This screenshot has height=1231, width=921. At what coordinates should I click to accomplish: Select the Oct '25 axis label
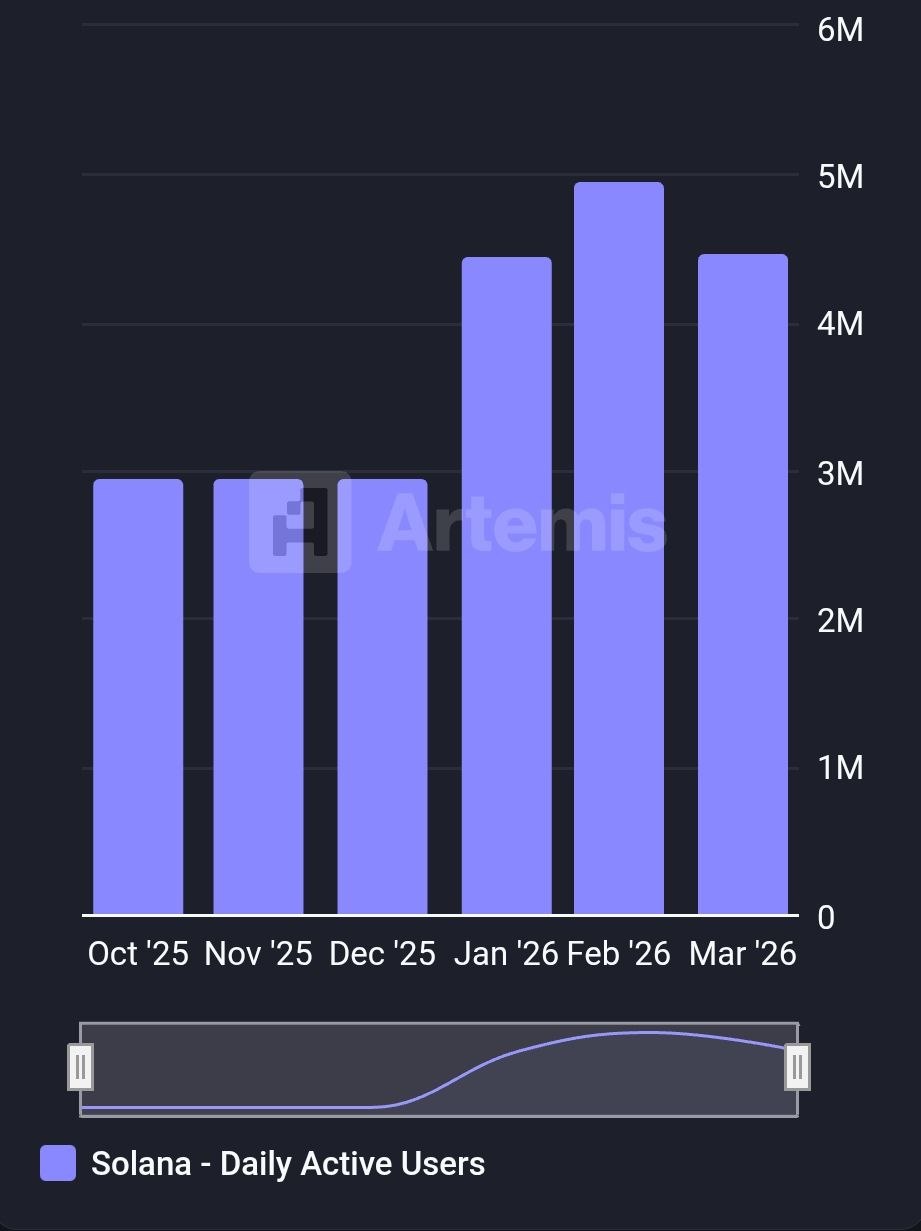pos(137,954)
